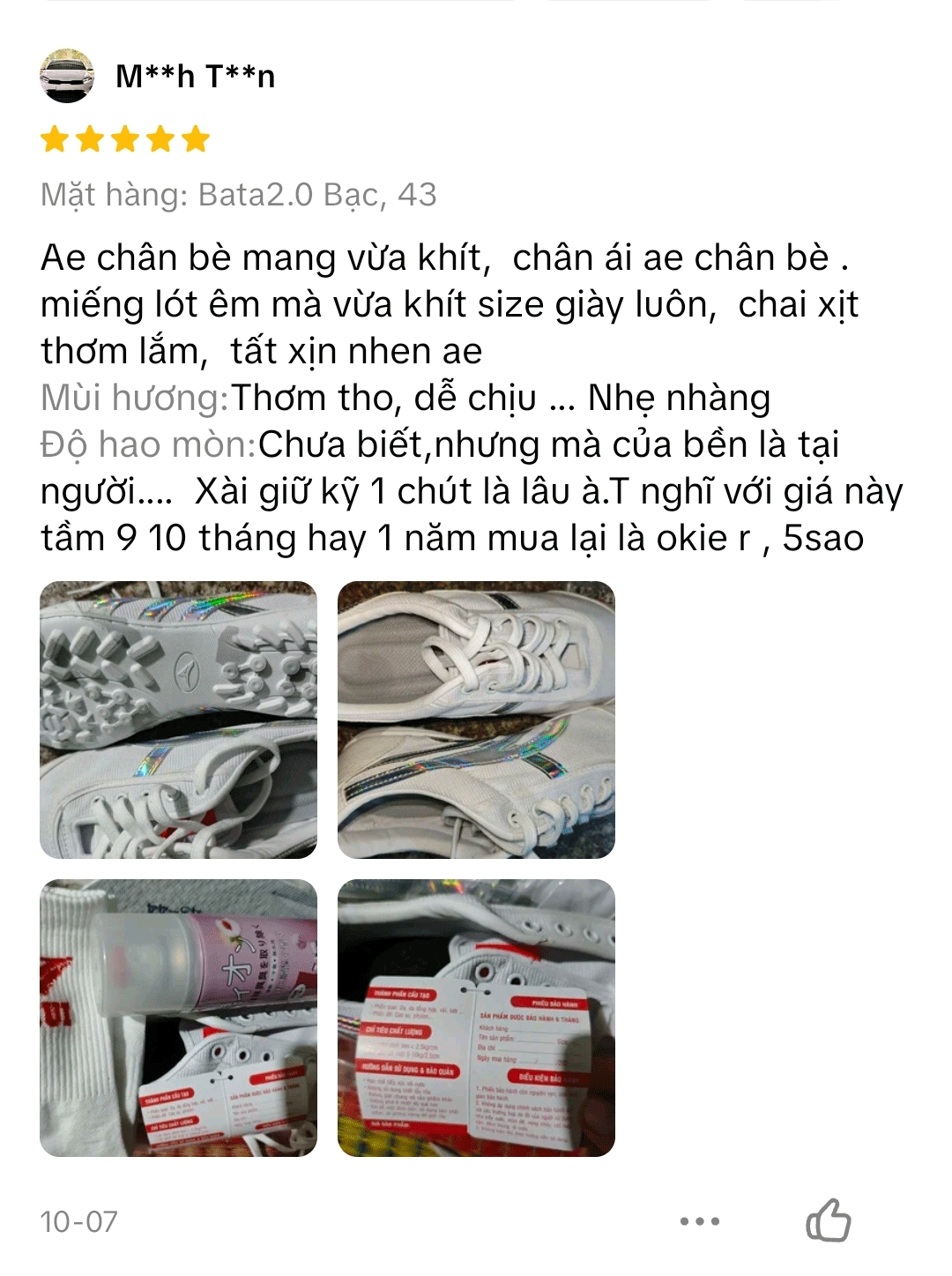952x1276 pixels.
Task: View the photo of the red warranty tag
Action: tap(476, 1018)
